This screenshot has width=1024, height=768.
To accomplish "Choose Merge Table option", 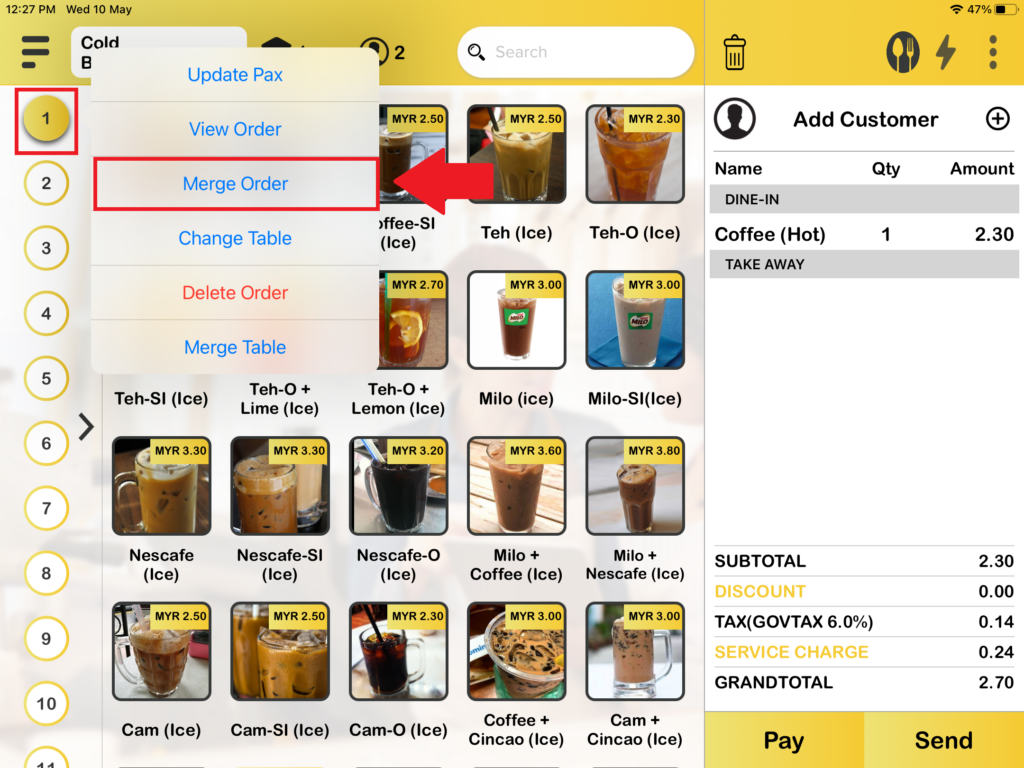I will [235, 347].
